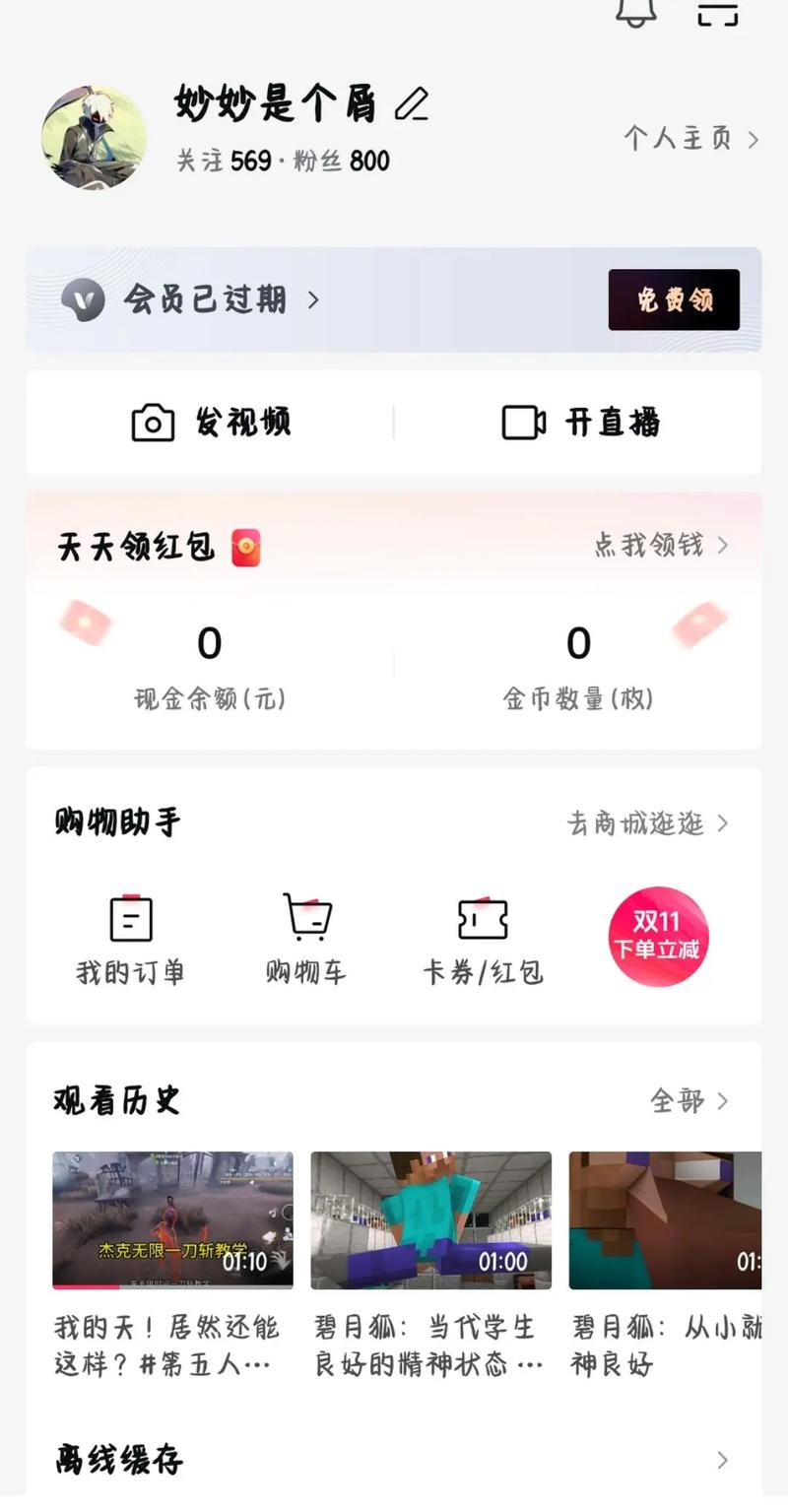Select the 购物车 shopping cart icon
This screenshot has height=1512, width=788.
pyautogui.click(x=305, y=918)
